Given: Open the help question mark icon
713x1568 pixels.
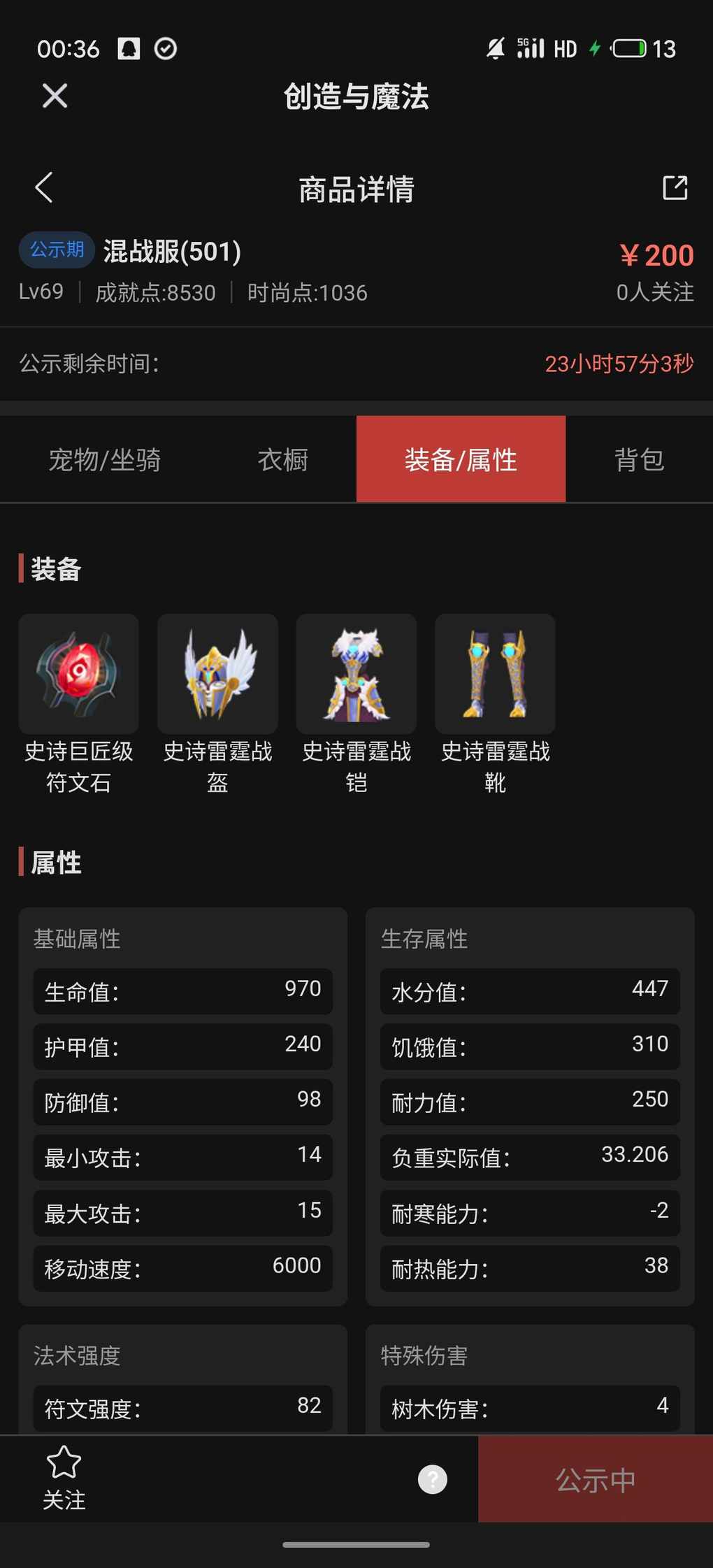Looking at the screenshot, I should [x=432, y=1479].
